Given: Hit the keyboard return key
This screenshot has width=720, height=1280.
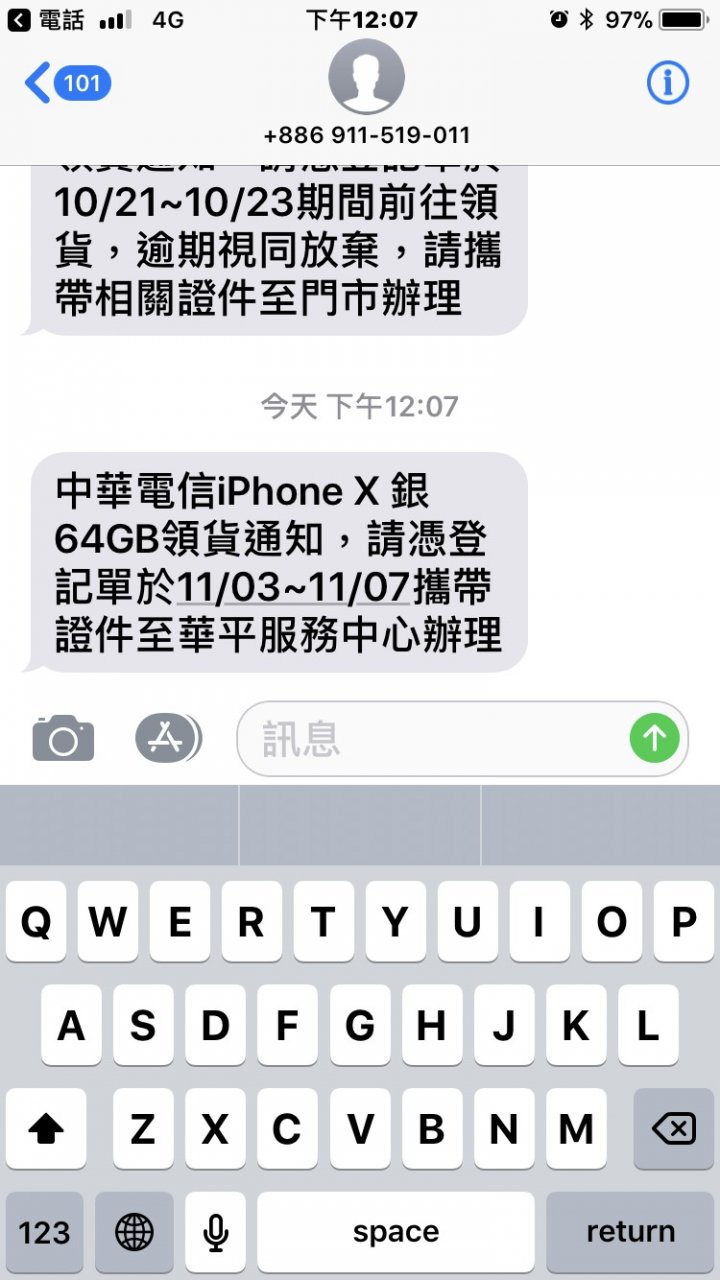Looking at the screenshot, I should click(630, 1232).
